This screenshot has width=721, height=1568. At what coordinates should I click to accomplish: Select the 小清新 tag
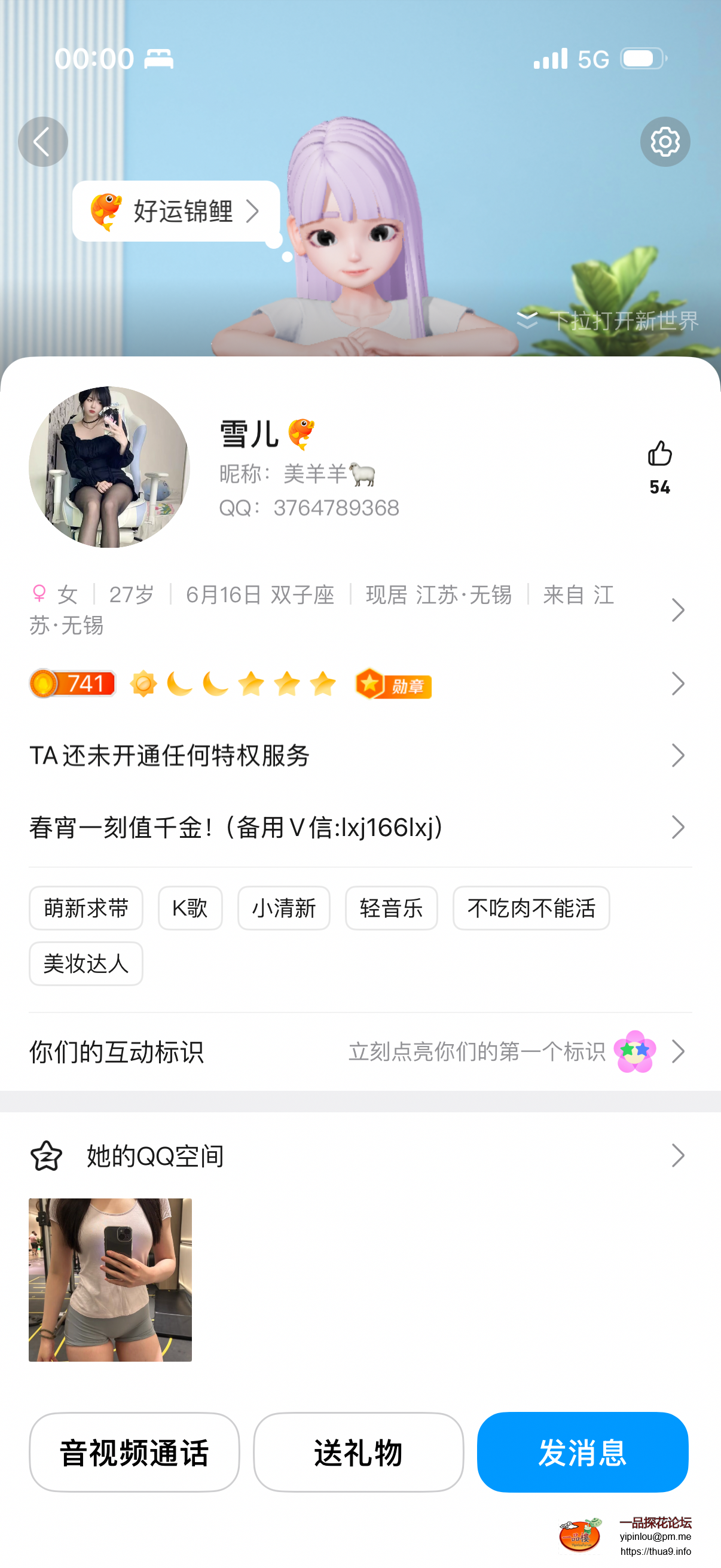[x=283, y=908]
